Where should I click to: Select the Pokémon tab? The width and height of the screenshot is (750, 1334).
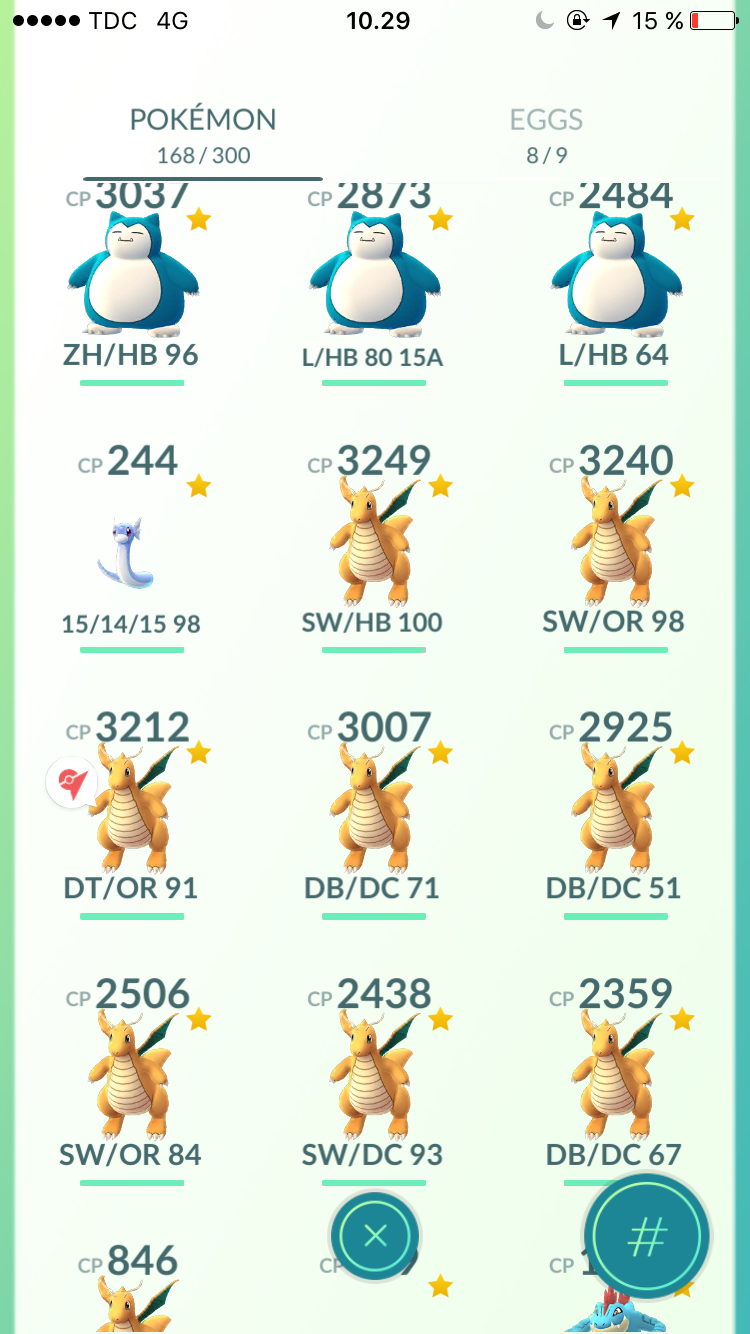tap(203, 136)
